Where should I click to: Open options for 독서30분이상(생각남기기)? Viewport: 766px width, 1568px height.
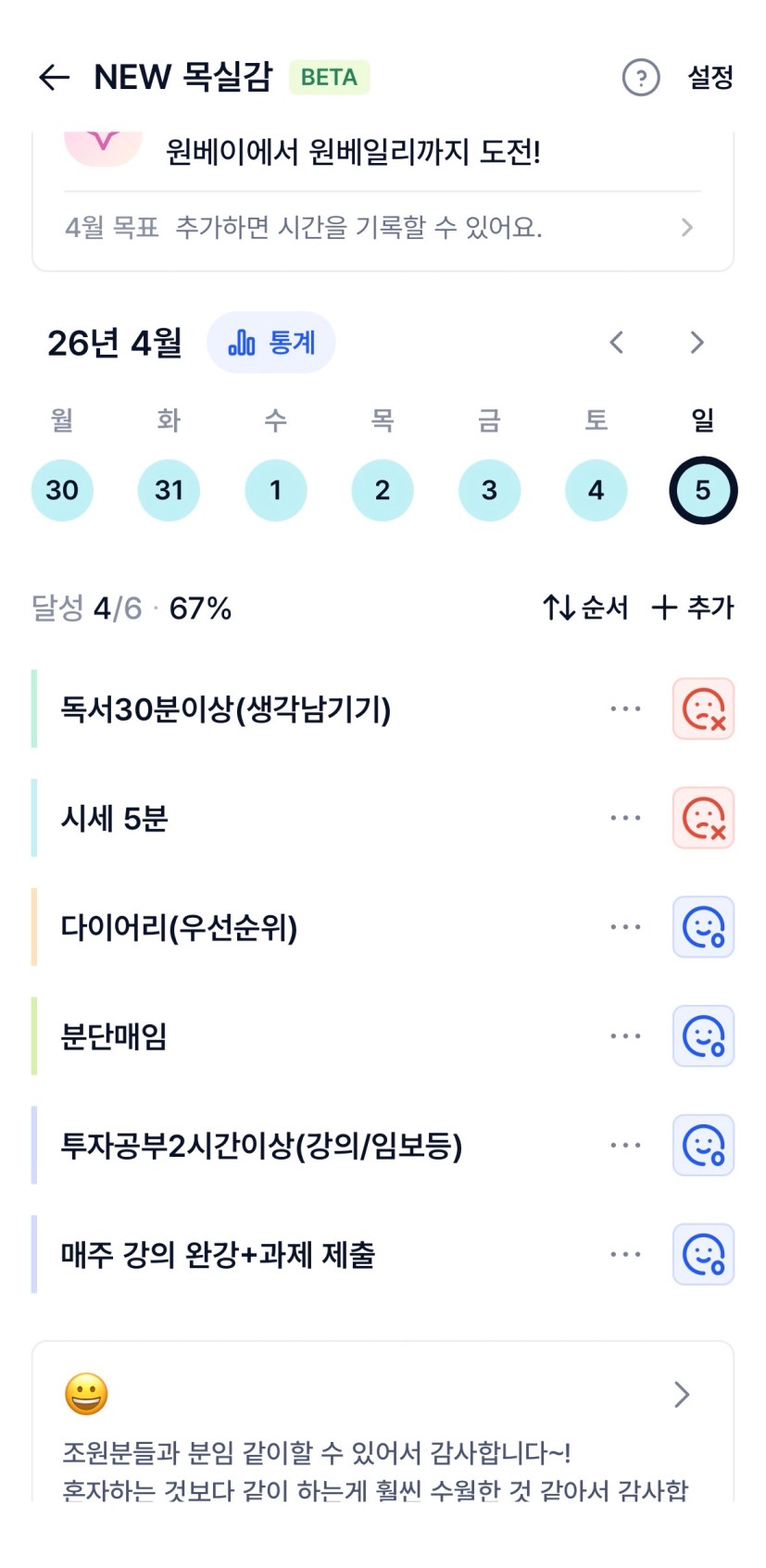625,709
